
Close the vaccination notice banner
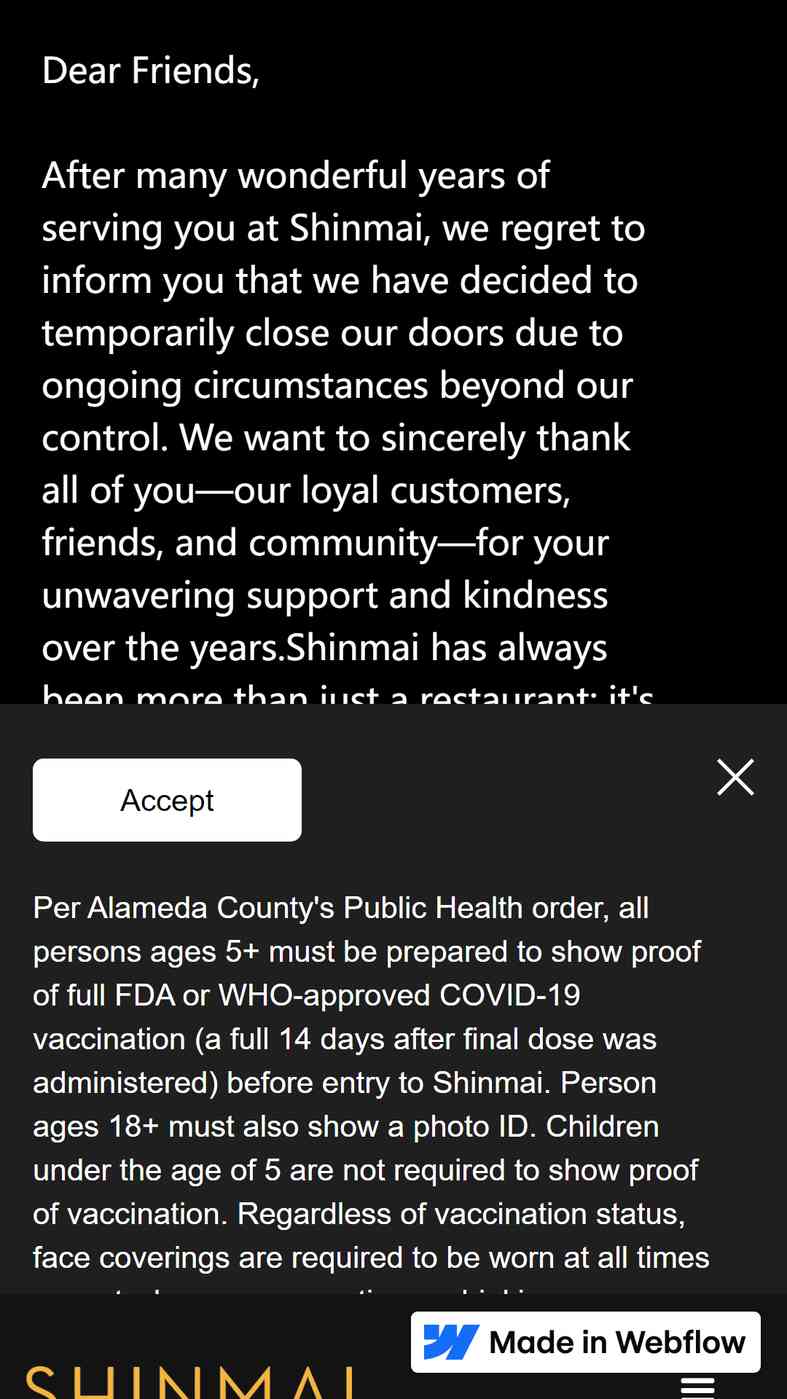pos(735,777)
